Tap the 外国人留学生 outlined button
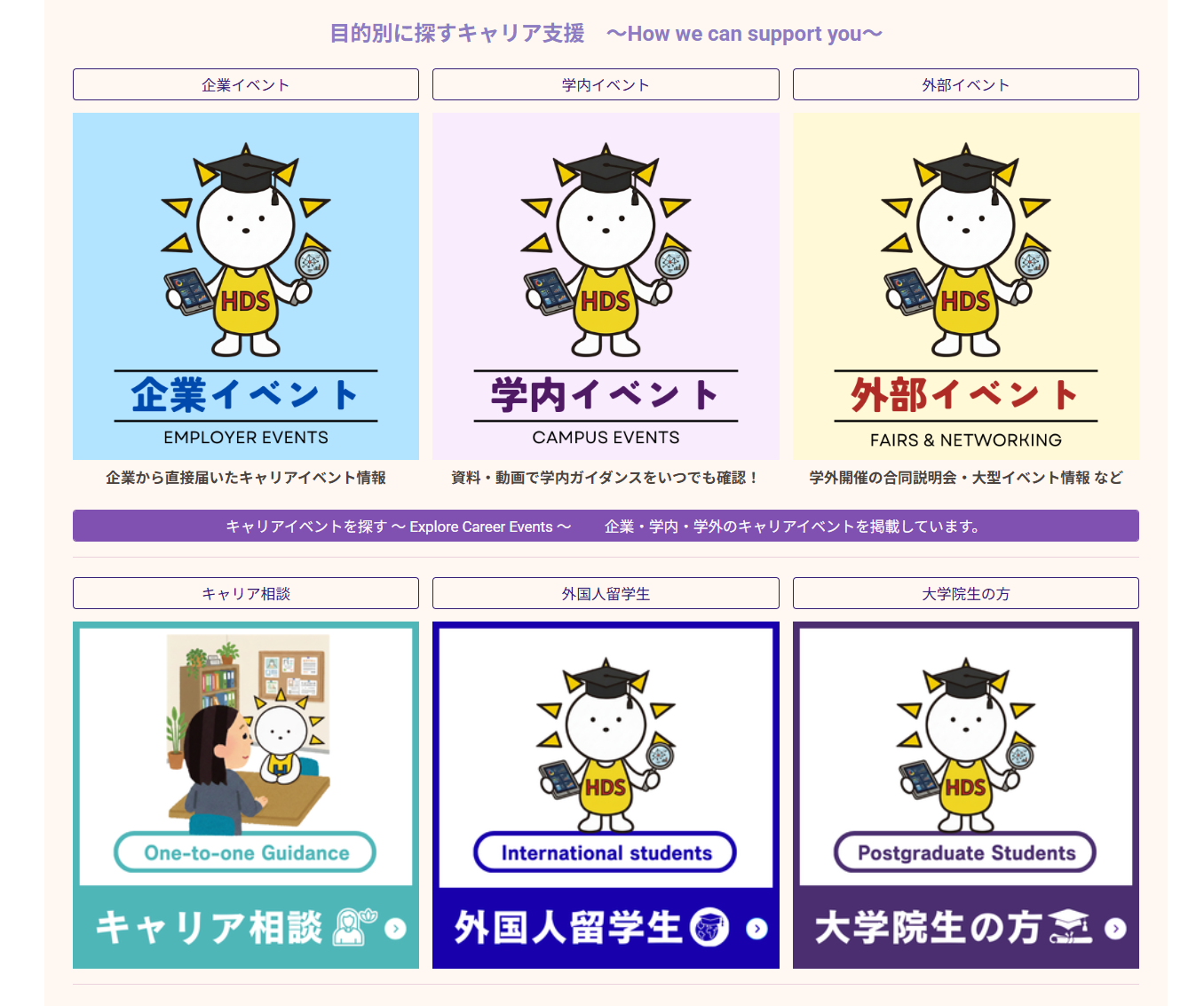Viewport: 1204px width, 1006px height. point(606,593)
